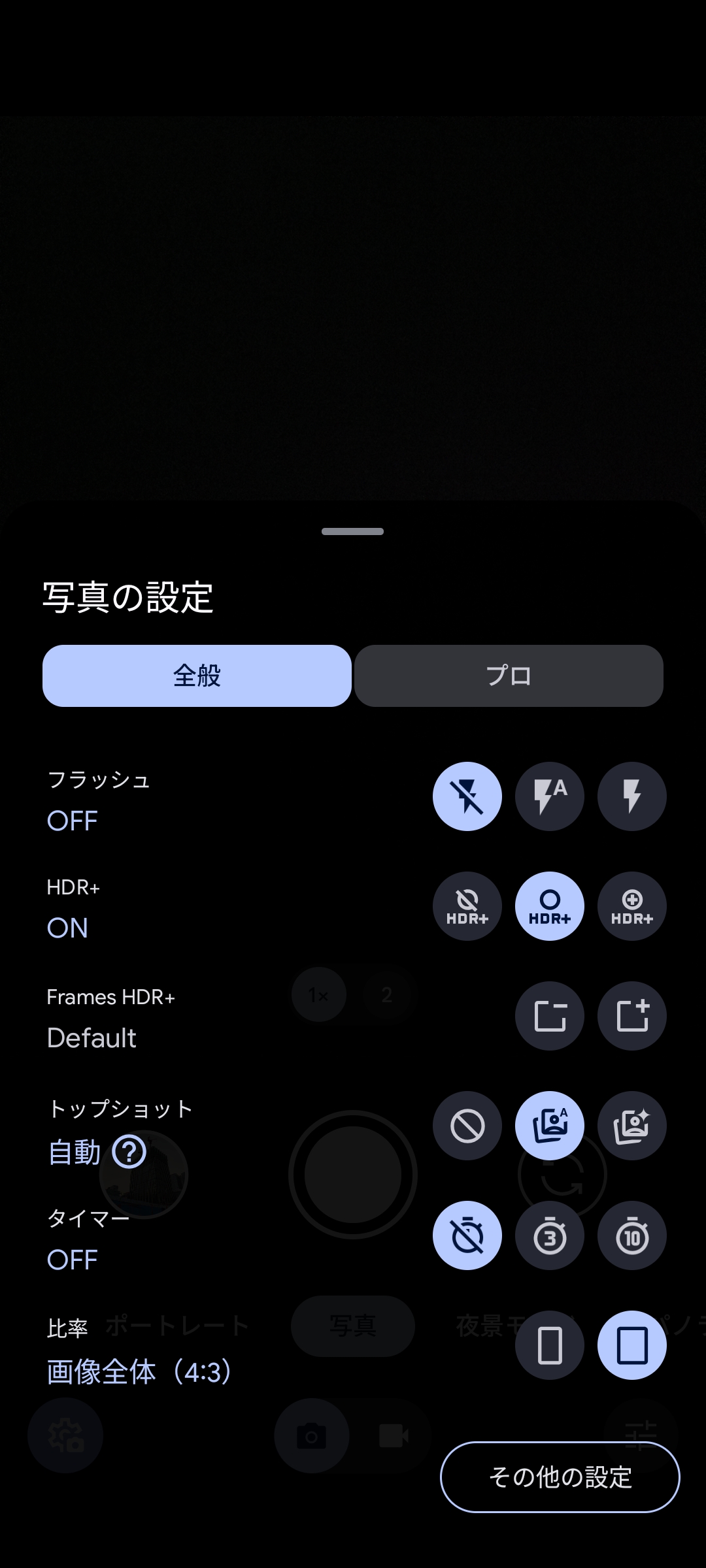Decrease Frames HDR+ setting
This screenshot has height=1568, width=706.
click(x=549, y=1016)
